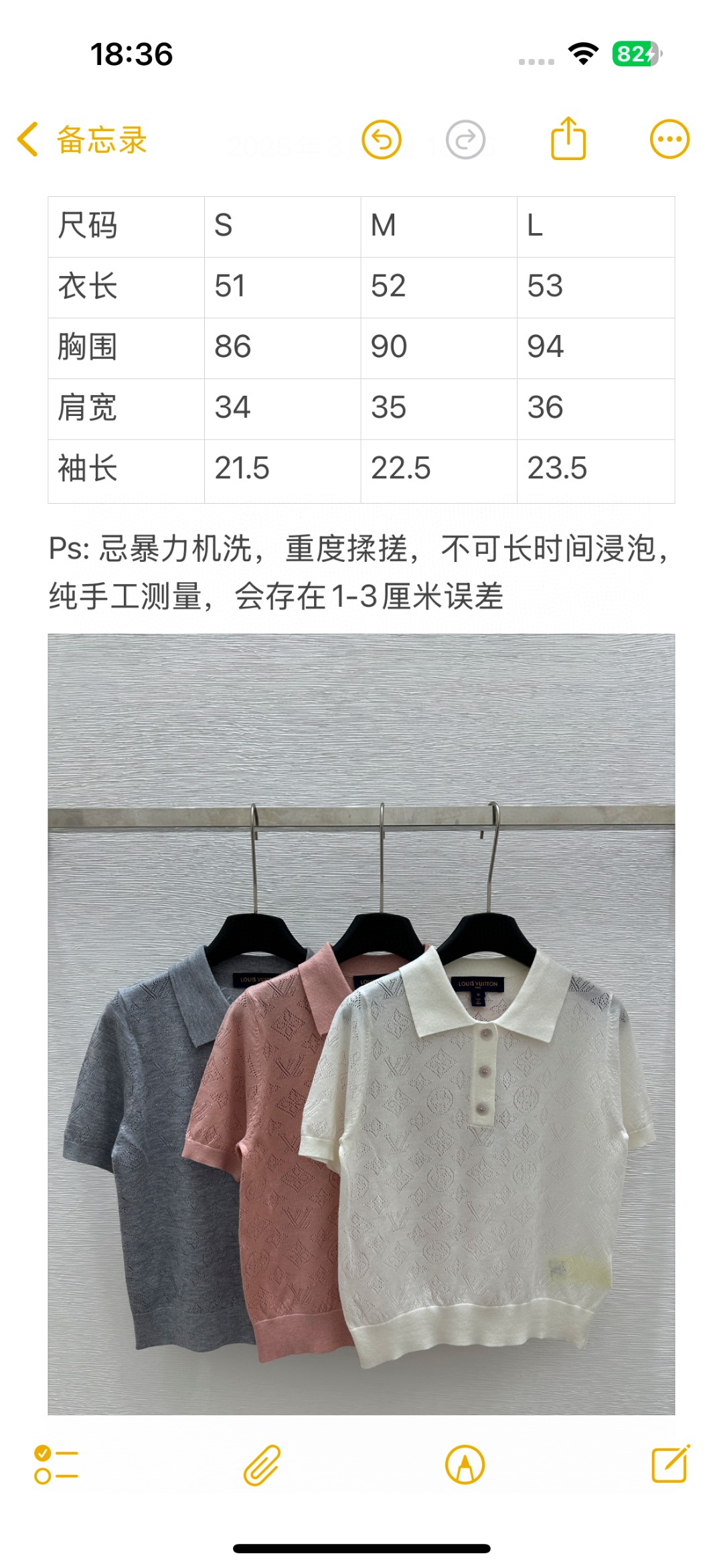This screenshot has height=1568, width=723.
Task: Add a checklist to the note
Action: [56, 1465]
